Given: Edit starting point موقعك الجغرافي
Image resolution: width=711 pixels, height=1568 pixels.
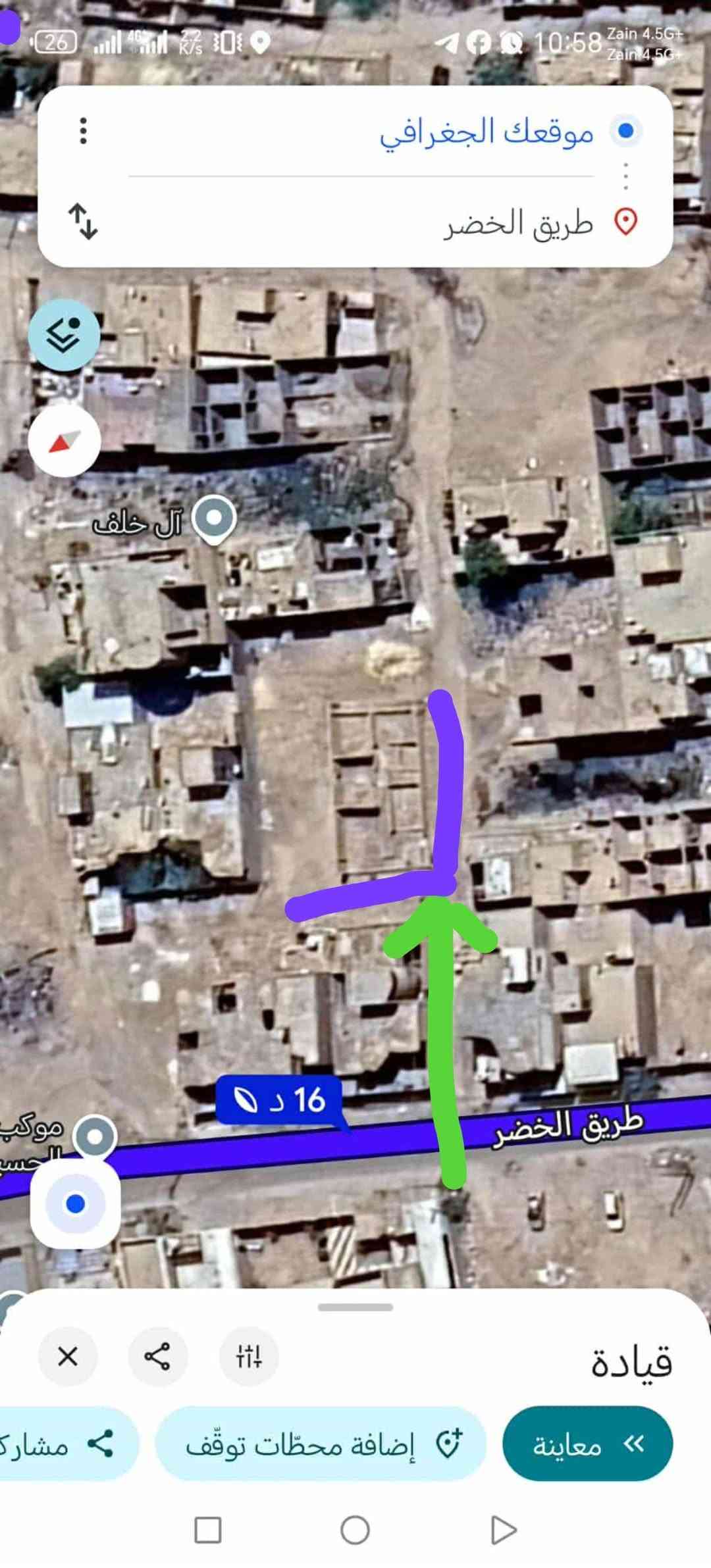Looking at the screenshot, I should pyautogui.click(x=486, y=132).
